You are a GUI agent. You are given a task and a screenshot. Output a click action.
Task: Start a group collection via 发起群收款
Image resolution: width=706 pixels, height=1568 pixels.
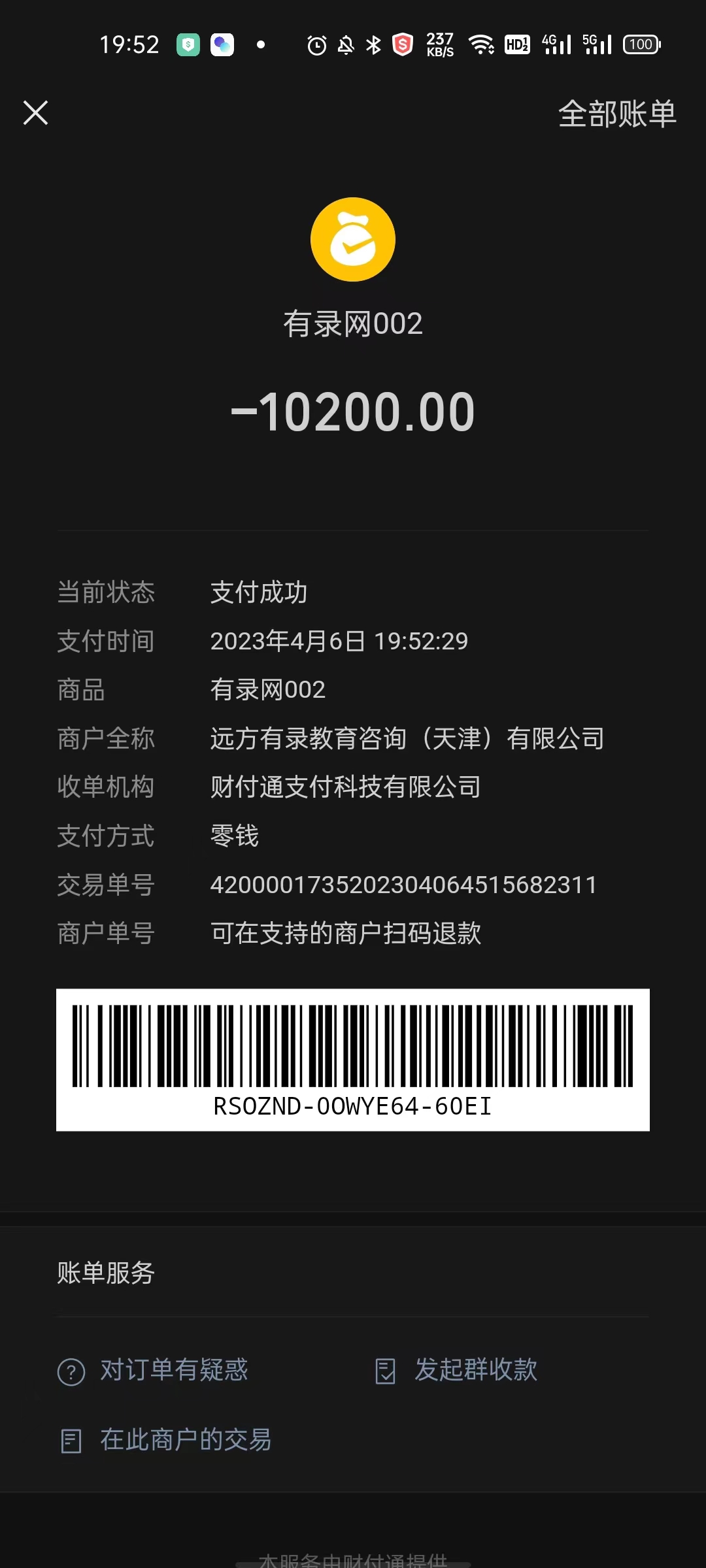point(457,1371)
